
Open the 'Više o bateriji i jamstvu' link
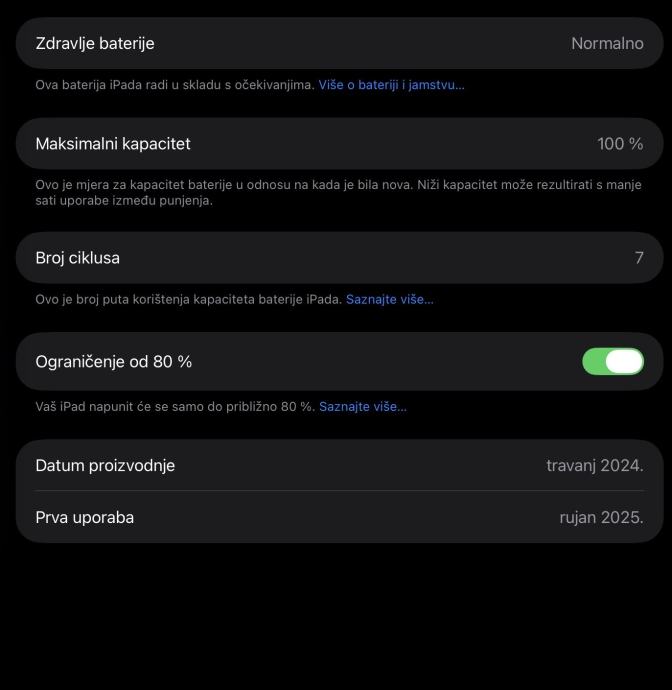391,85
